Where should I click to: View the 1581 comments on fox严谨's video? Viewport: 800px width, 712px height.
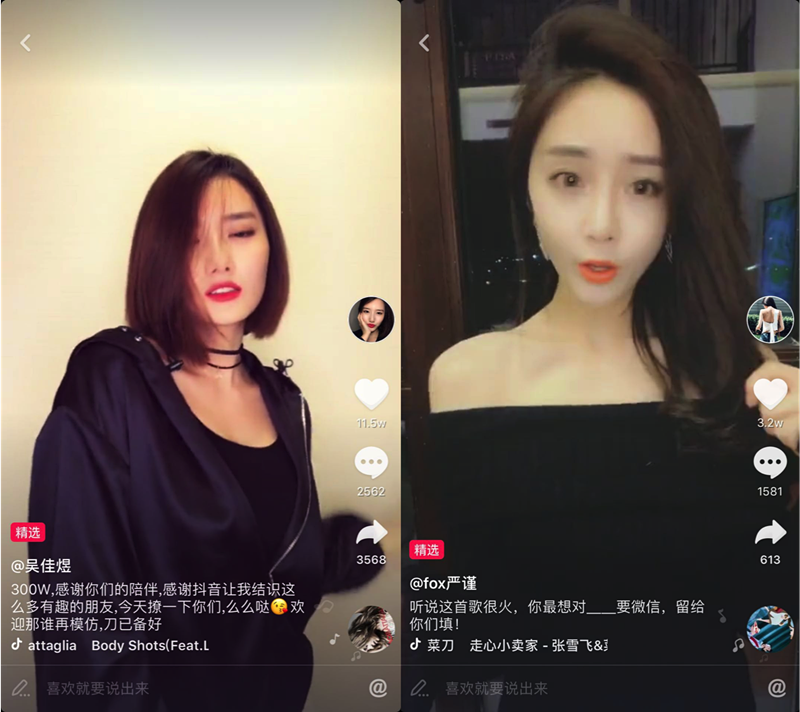[x=770, y=462]
